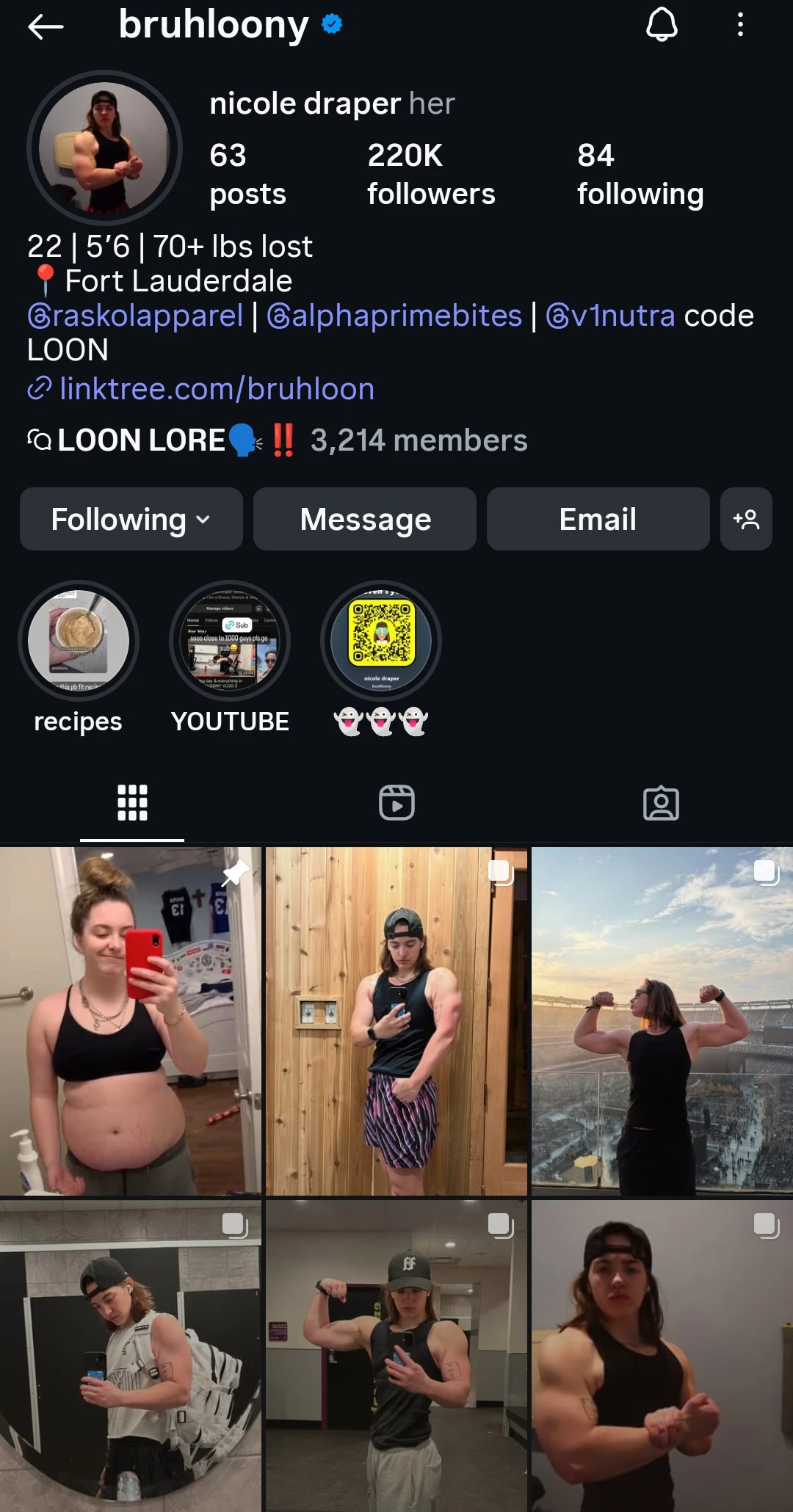This screenshot has height=1512, width=793.
Task: Visit the @alphaprimebites profile link
Action: coord(394,316)
